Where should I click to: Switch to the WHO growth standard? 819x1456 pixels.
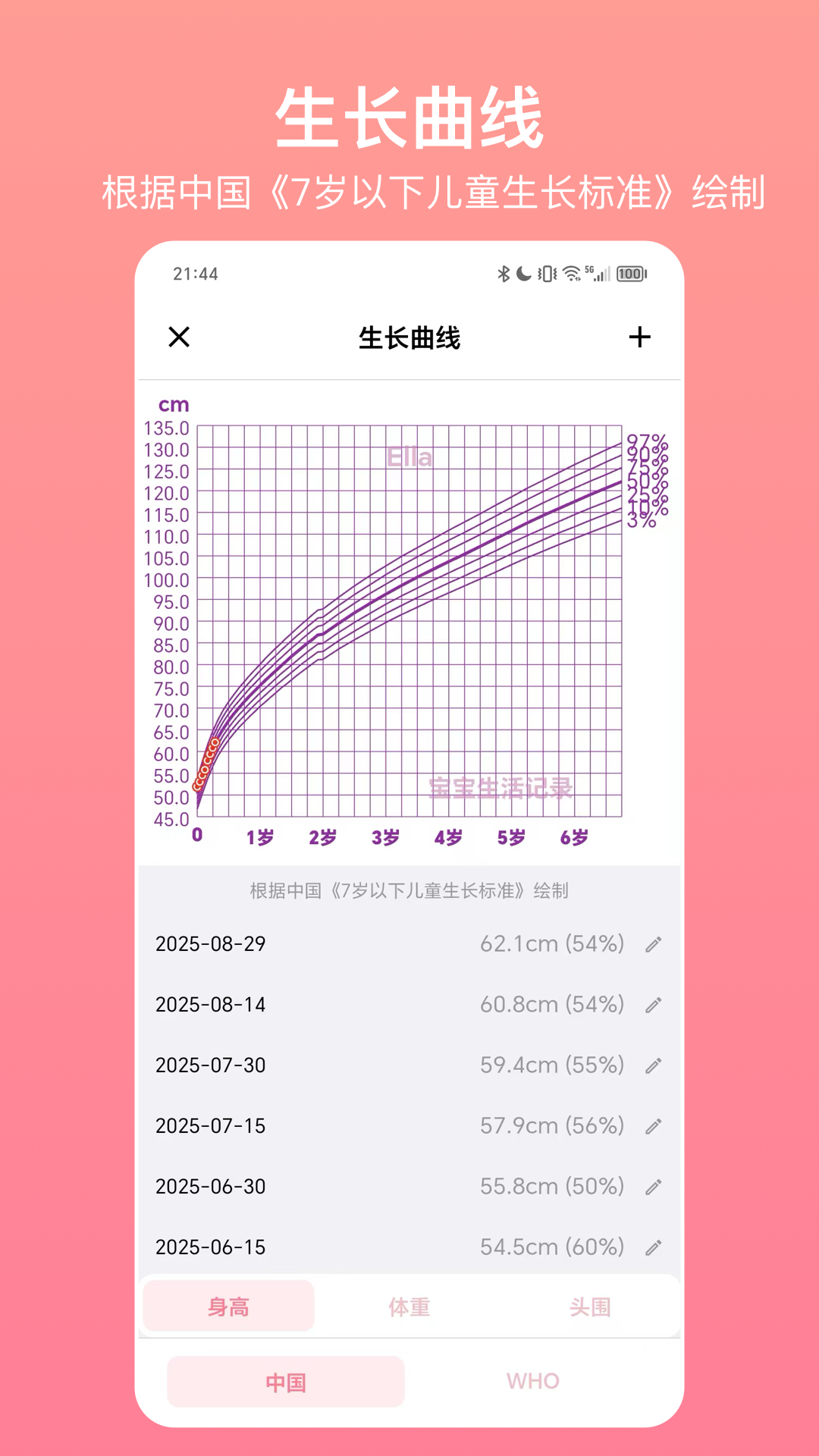click(533, 1381)
